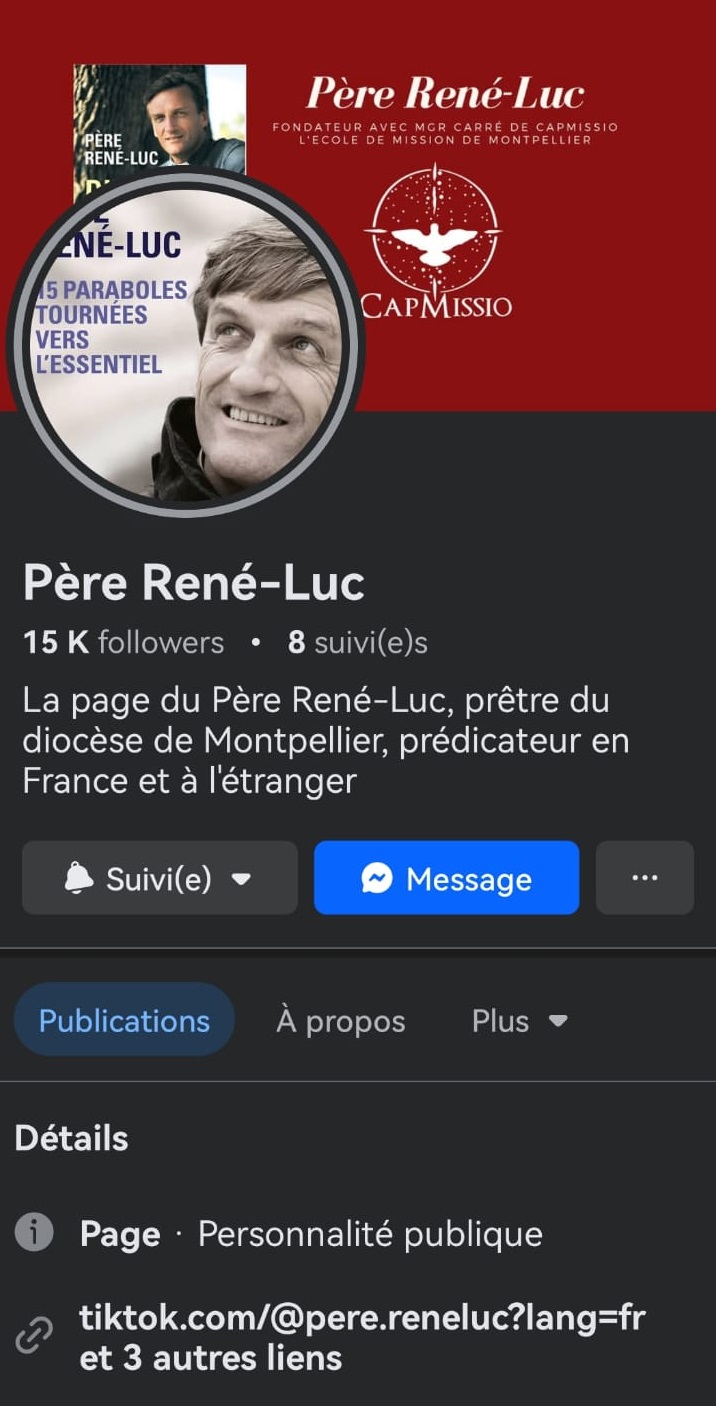Open the three-dot more options menu
This screenshot has height=1406, width=716.
click(644, 878)
